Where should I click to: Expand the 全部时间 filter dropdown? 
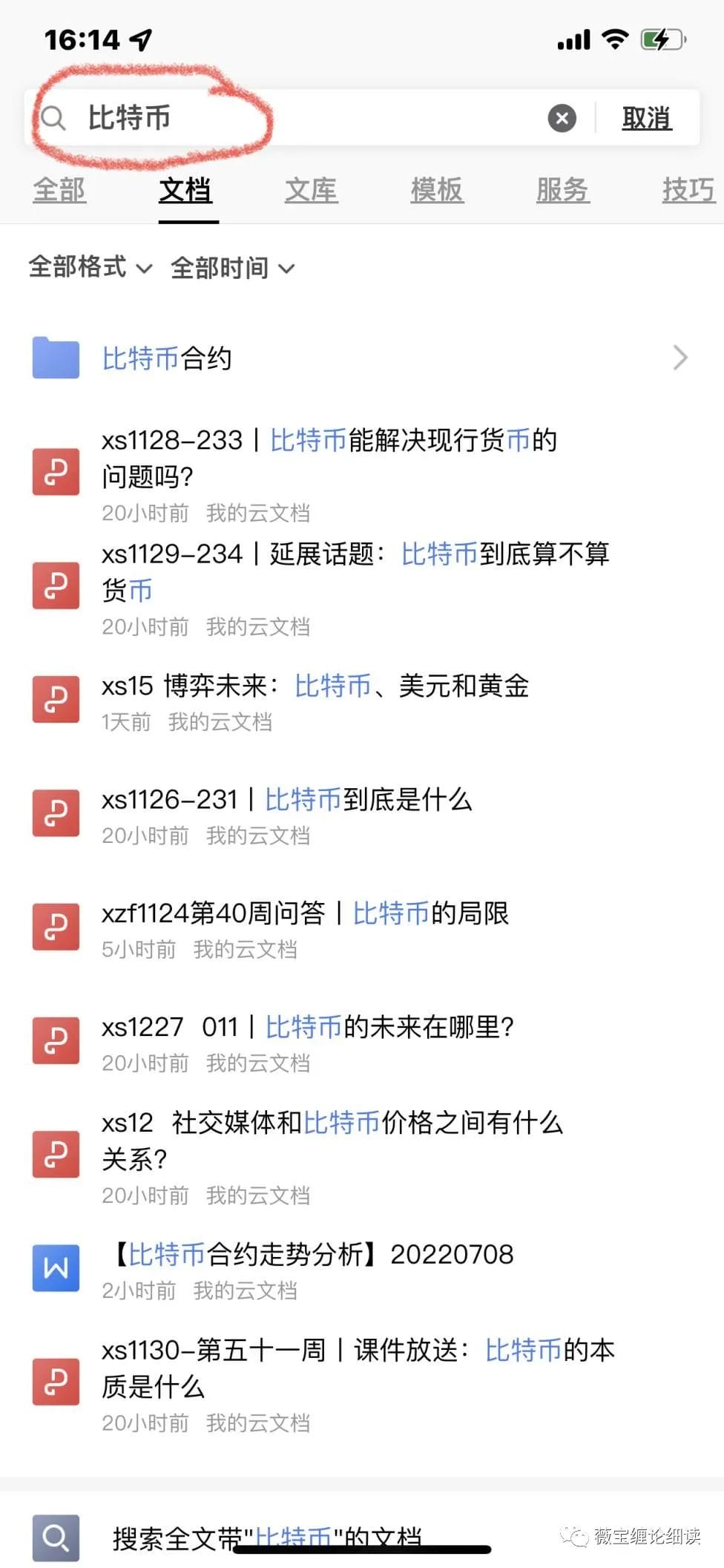coord(232,268)
